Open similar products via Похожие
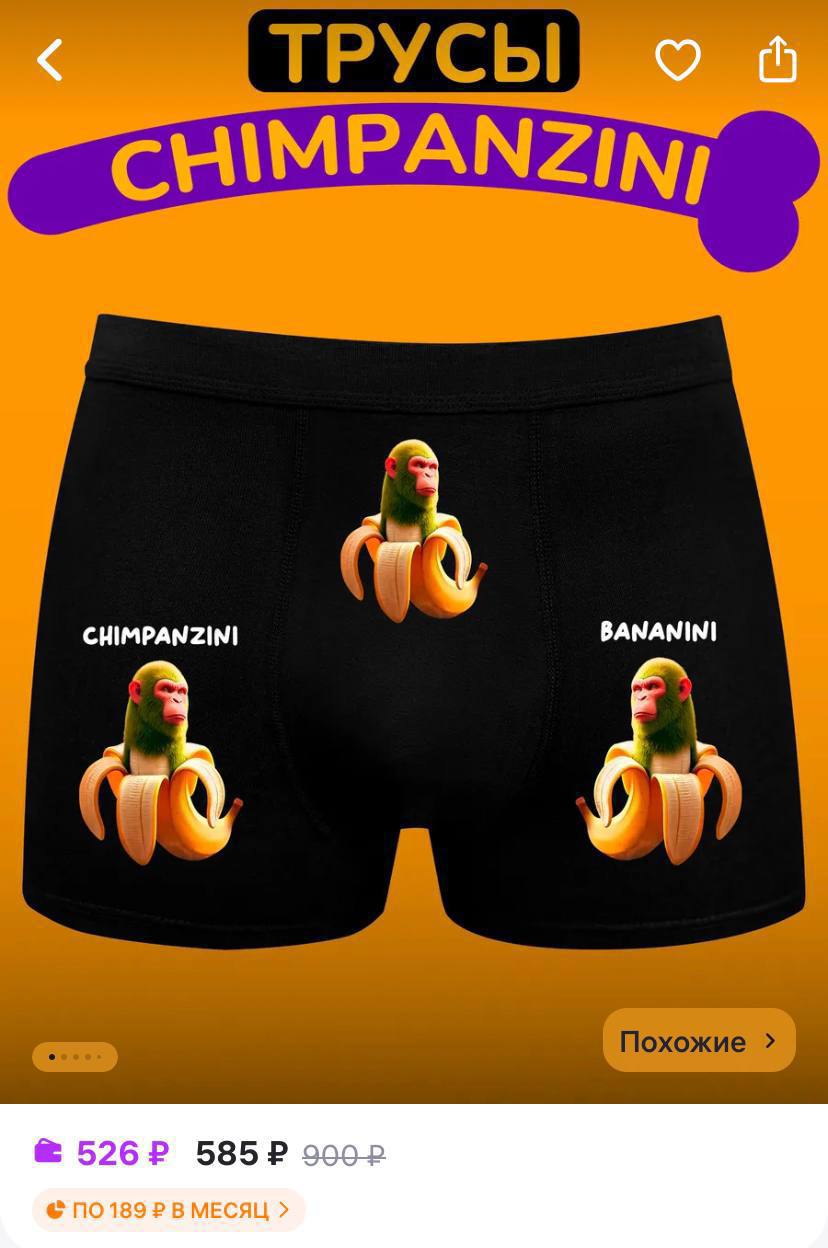Viewport: 828px width, 1248px height. [698, 1041]
